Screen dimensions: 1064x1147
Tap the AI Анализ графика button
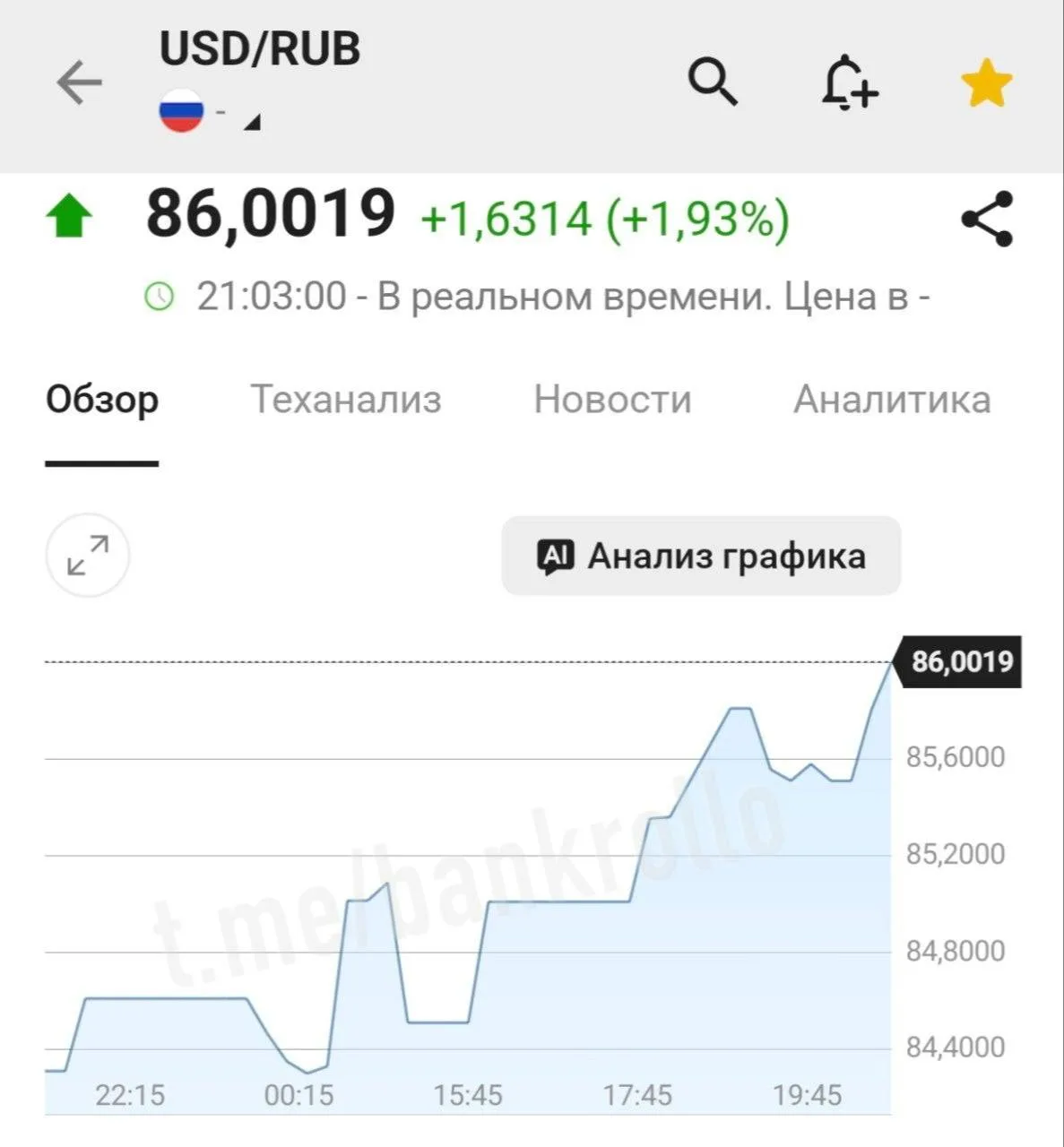coord(701,556)
